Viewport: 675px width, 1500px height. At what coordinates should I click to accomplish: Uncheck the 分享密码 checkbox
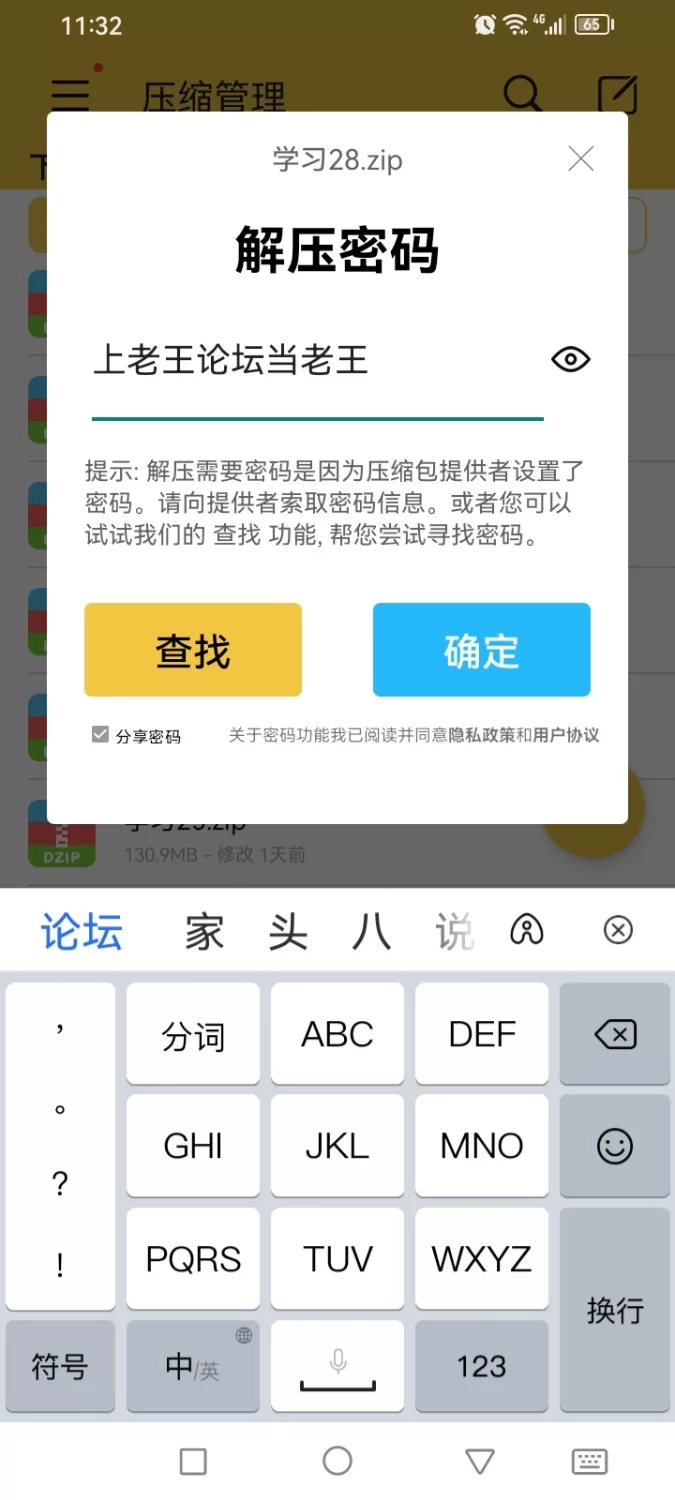click(x=100, y=735)
